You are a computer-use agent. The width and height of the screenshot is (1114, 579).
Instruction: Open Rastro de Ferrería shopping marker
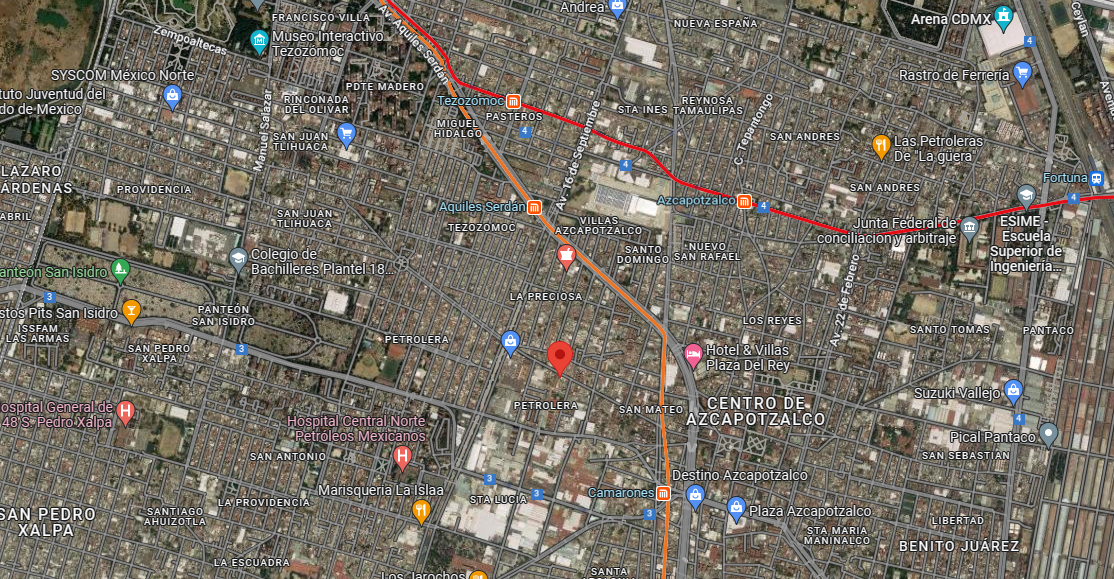1022,74
